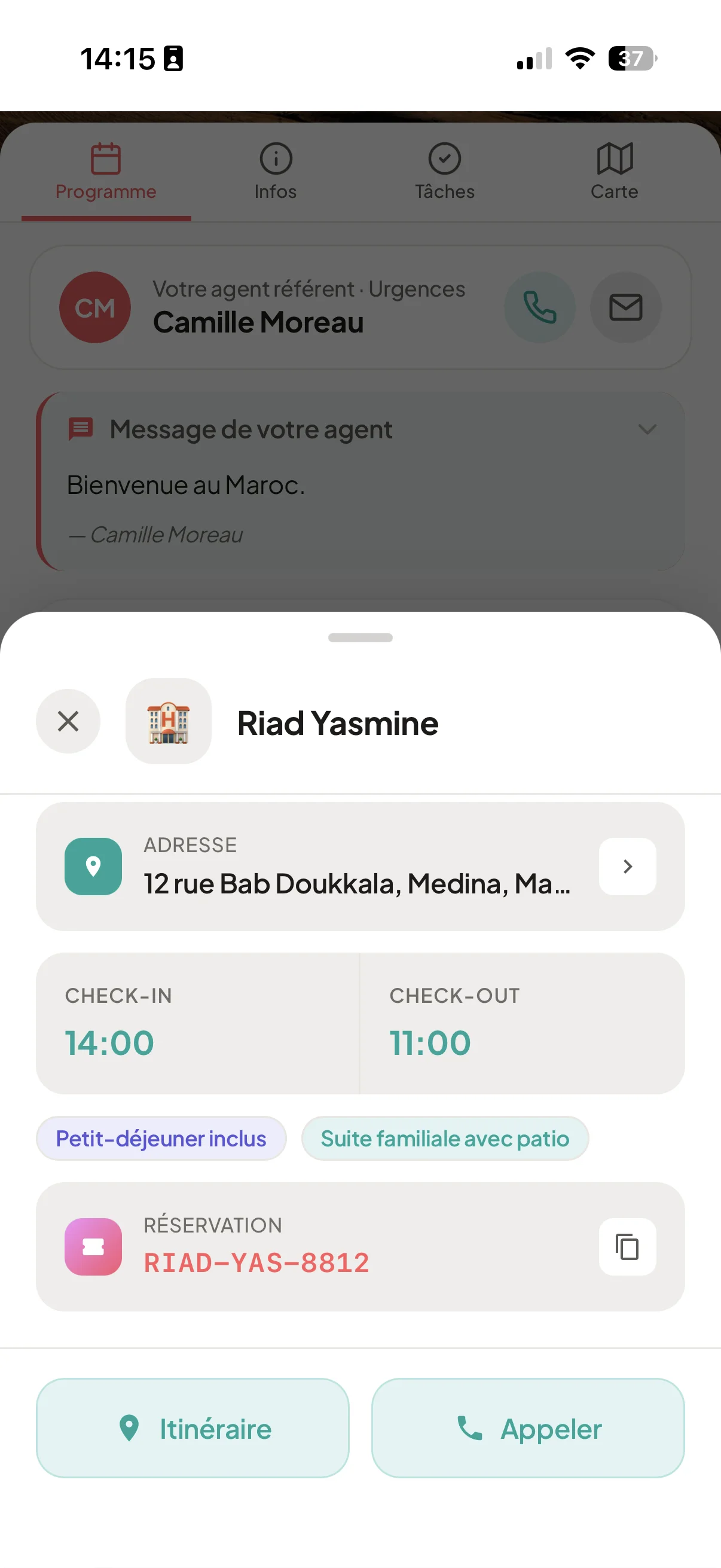Call the hotel with Appeler

click(528, 1428)
